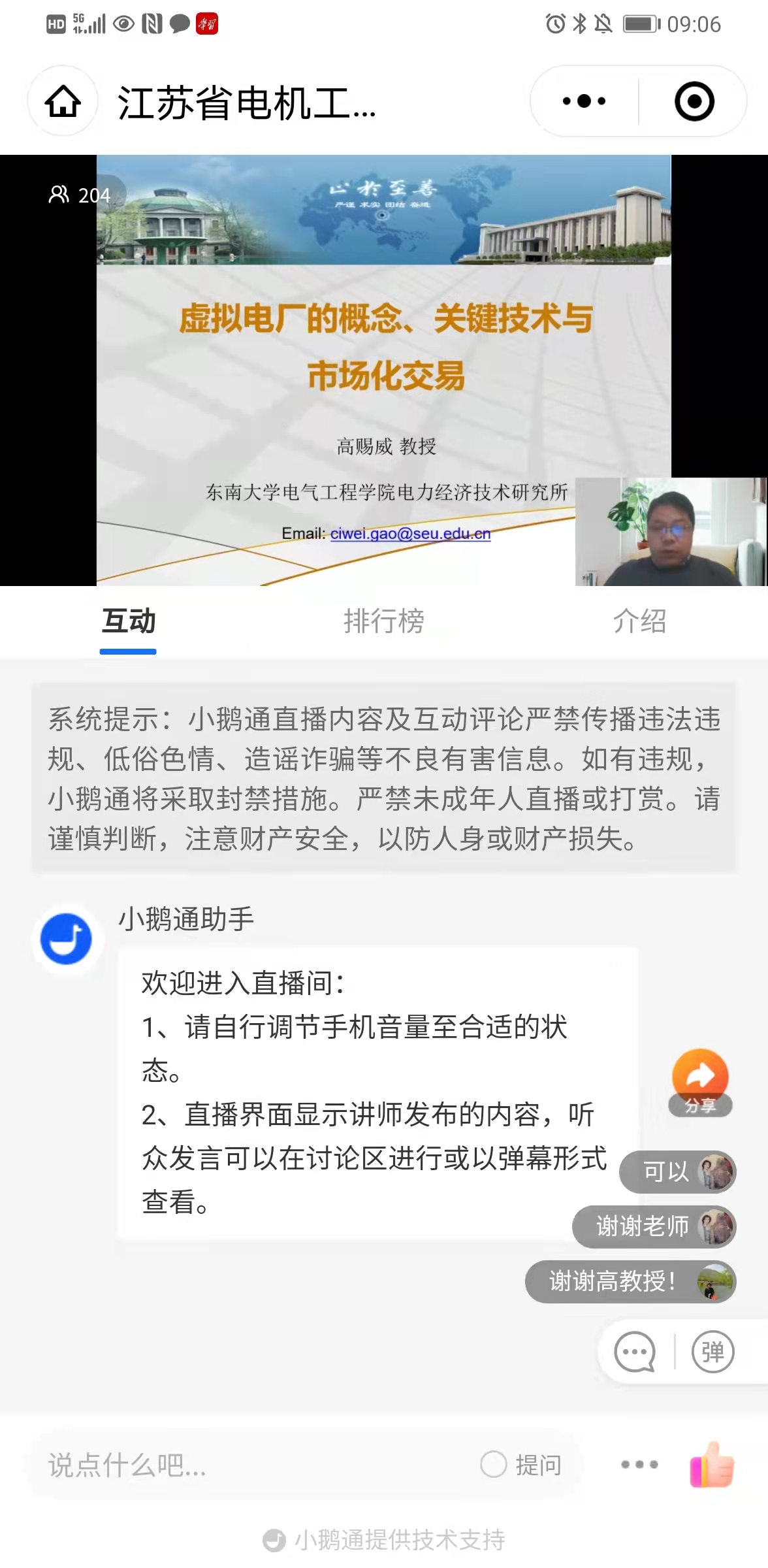Like the live stream with thumbs up
The image size is (768, 1568).
(x=712, y=1465)
